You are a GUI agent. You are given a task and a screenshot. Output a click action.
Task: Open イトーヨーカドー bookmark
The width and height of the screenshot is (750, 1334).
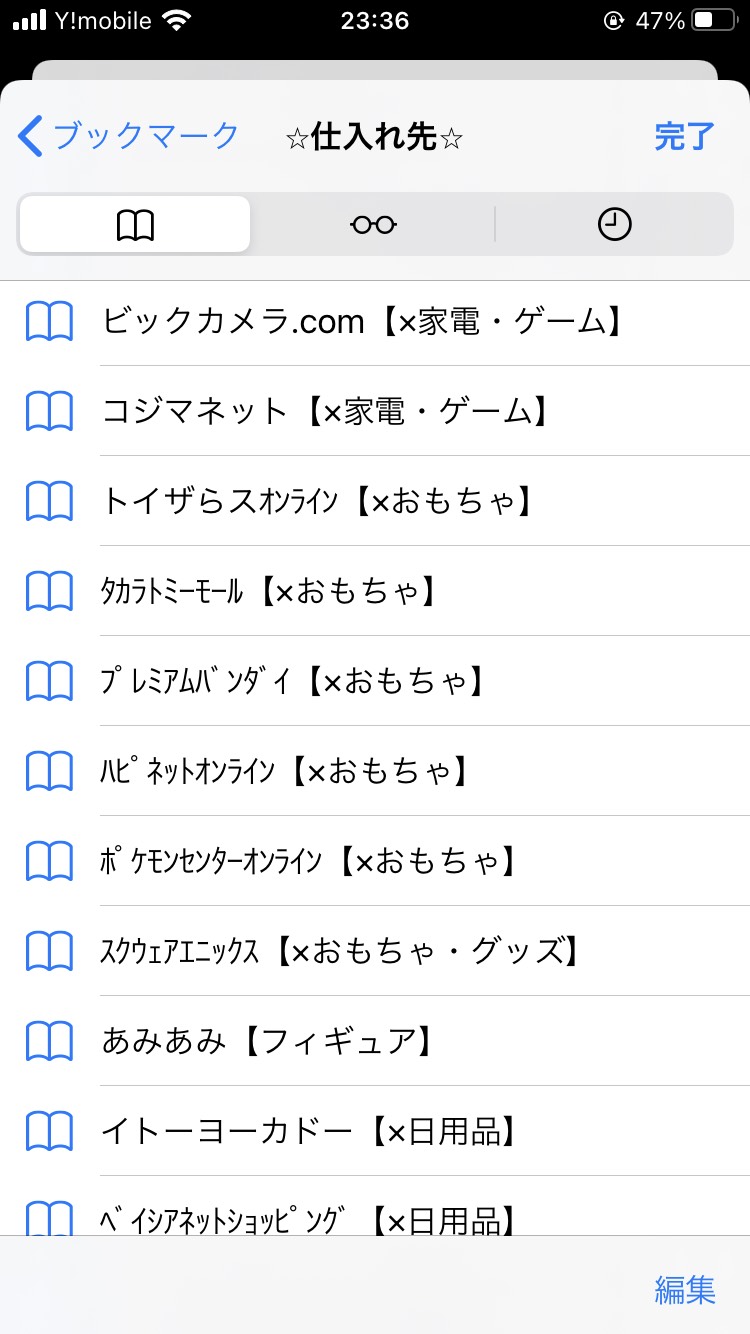(x=375, y=1131)
